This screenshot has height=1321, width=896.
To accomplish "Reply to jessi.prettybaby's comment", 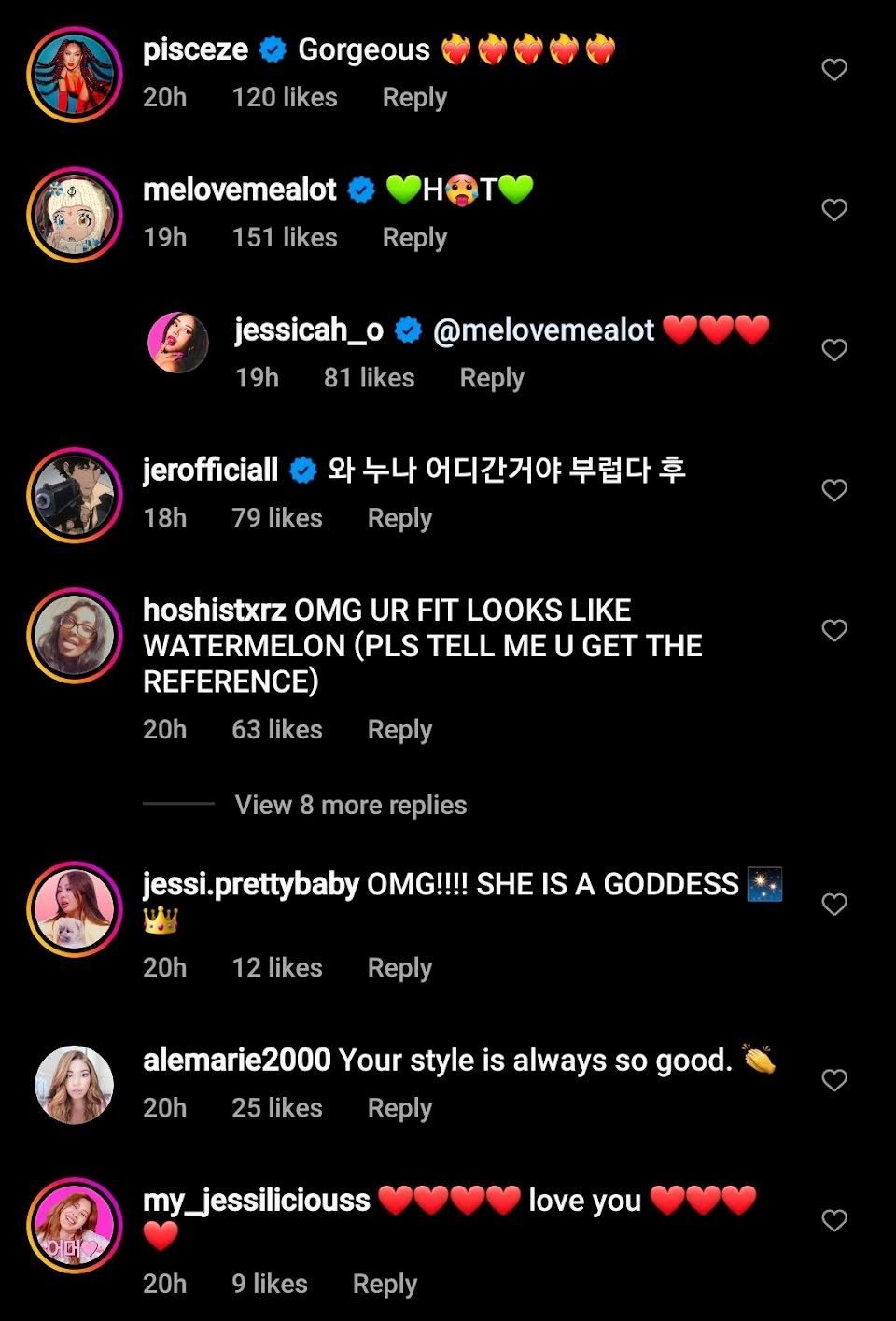I will coord(399,968).
